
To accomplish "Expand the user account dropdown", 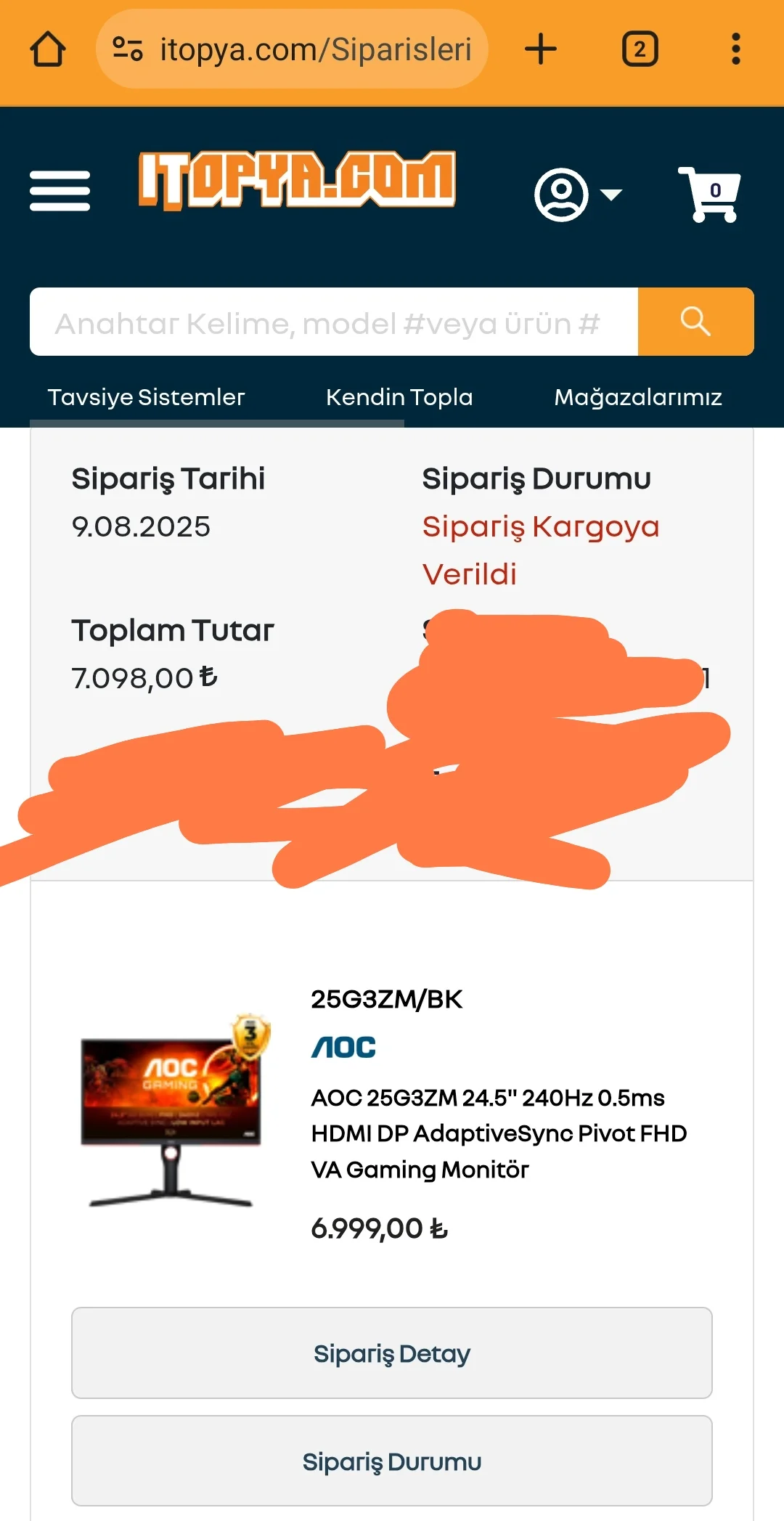I will pos(578,195).
